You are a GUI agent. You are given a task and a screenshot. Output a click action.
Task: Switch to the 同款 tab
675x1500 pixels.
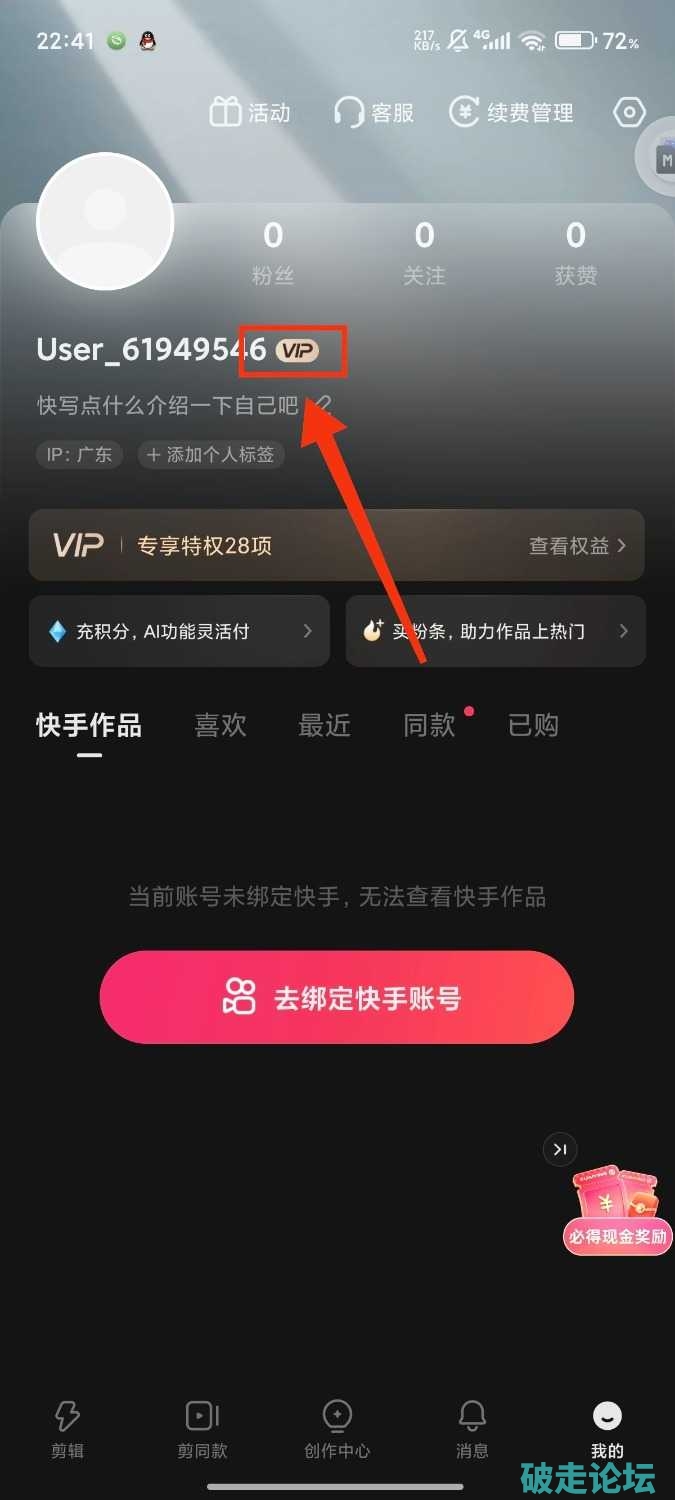pyautogui.click(x=429, y=725)
